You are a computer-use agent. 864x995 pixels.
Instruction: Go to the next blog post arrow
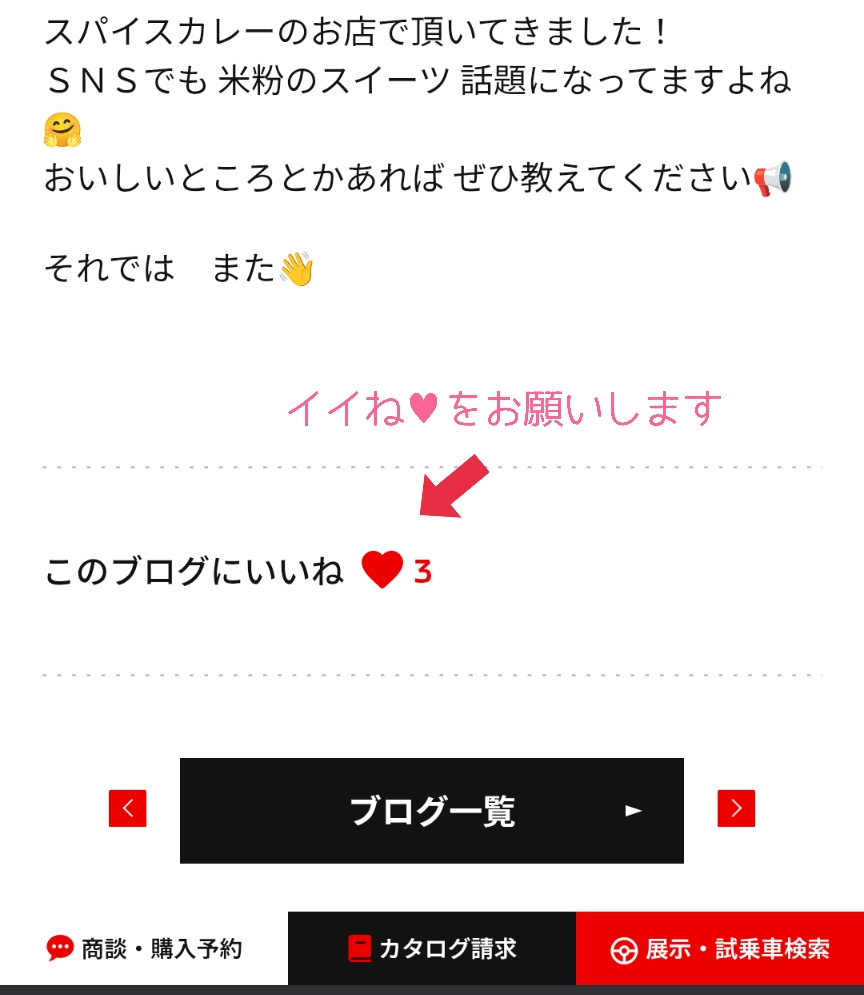point(736,808)
